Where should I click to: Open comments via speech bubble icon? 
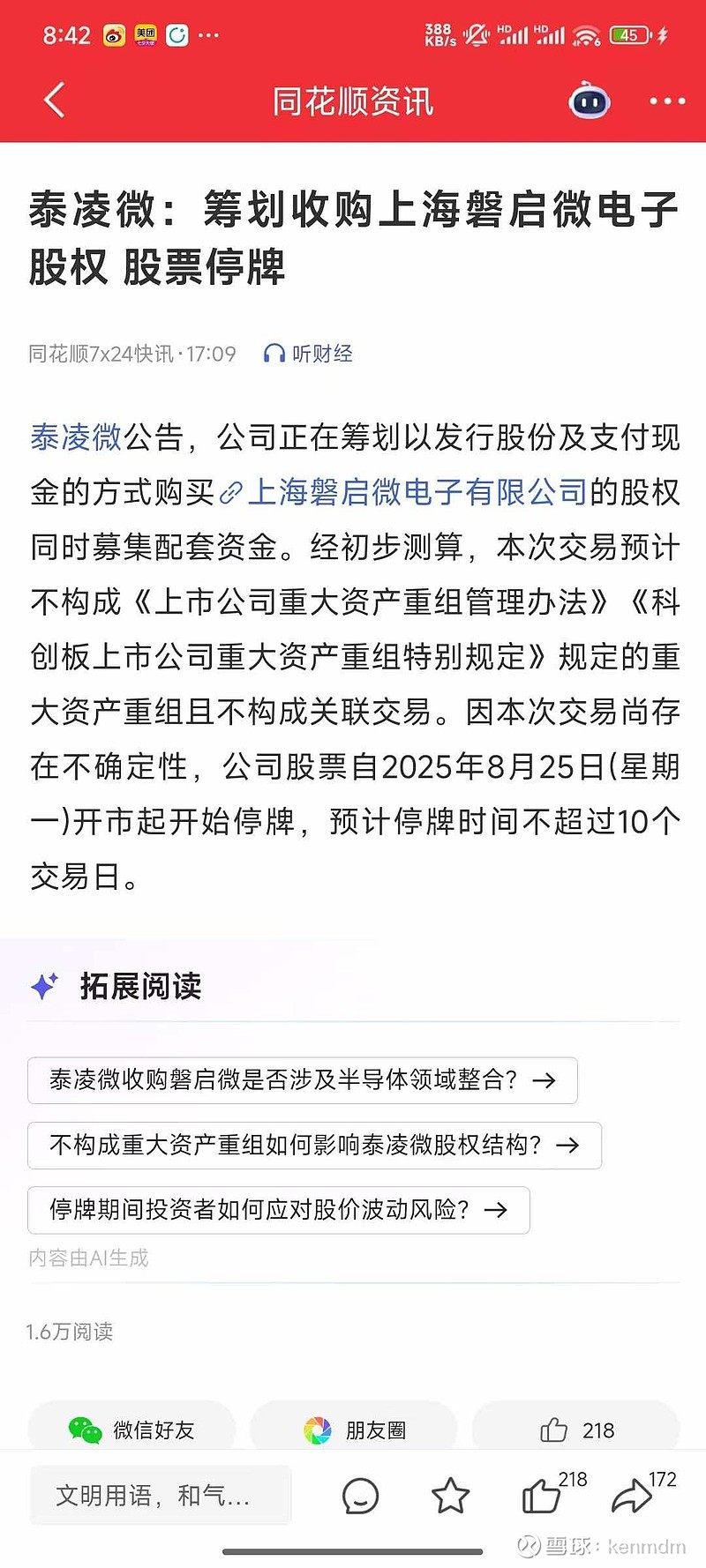pyautogui.click(x=360, y=1496)
